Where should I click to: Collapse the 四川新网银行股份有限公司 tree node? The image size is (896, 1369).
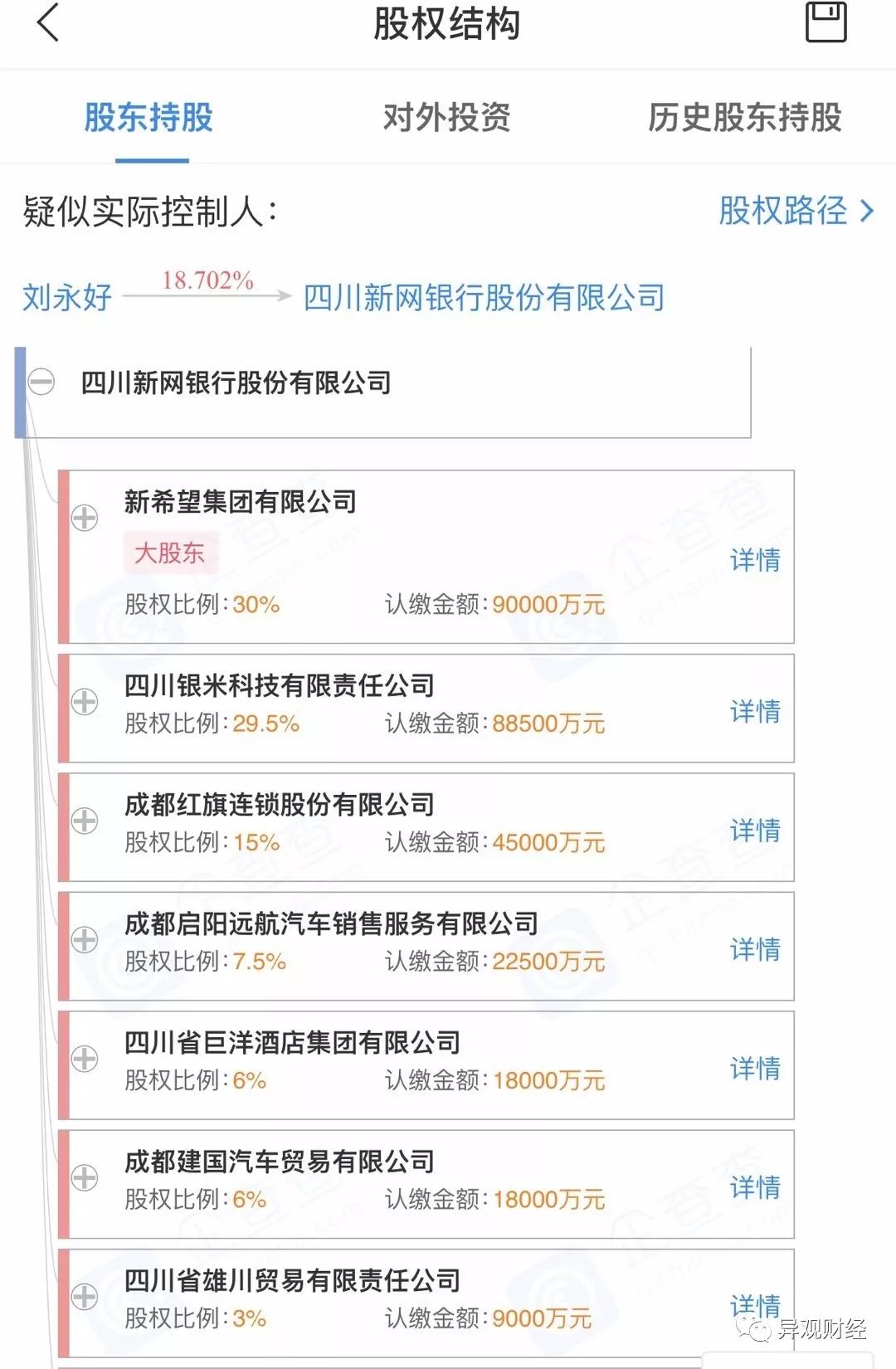tap(41, 382)
